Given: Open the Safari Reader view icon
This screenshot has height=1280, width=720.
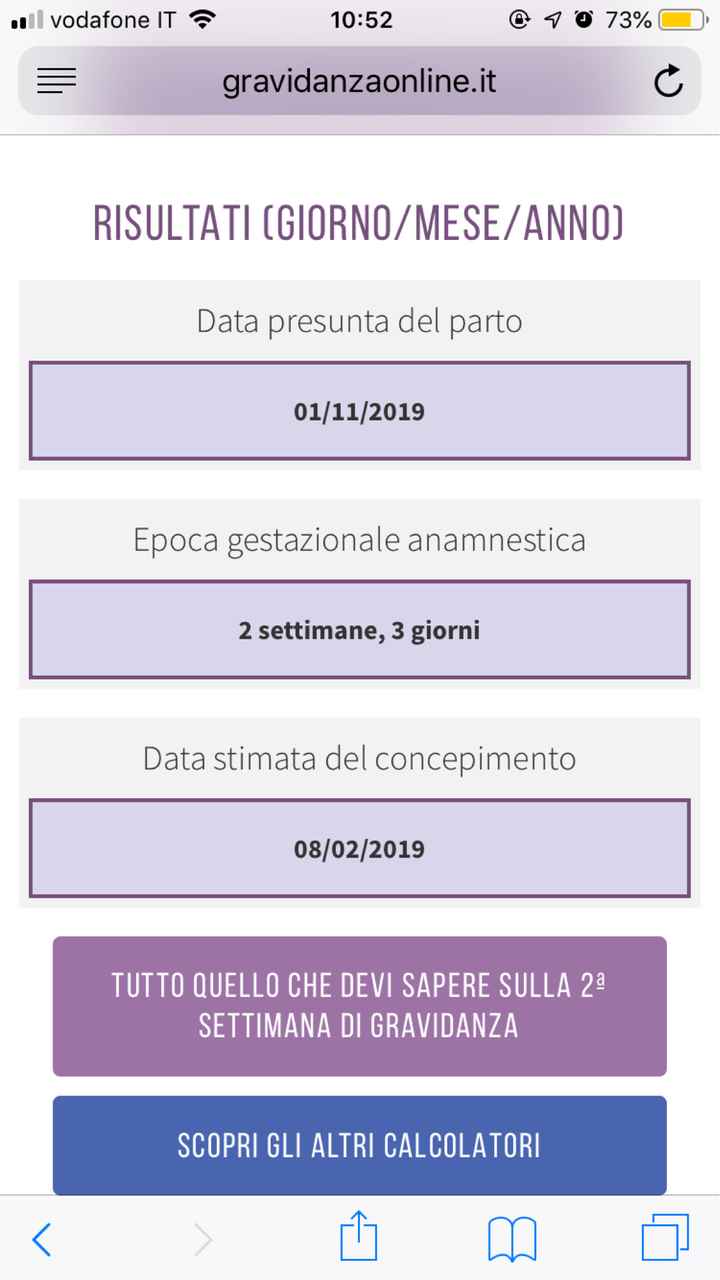Looking at the screenshot, I should click(56, 81).
